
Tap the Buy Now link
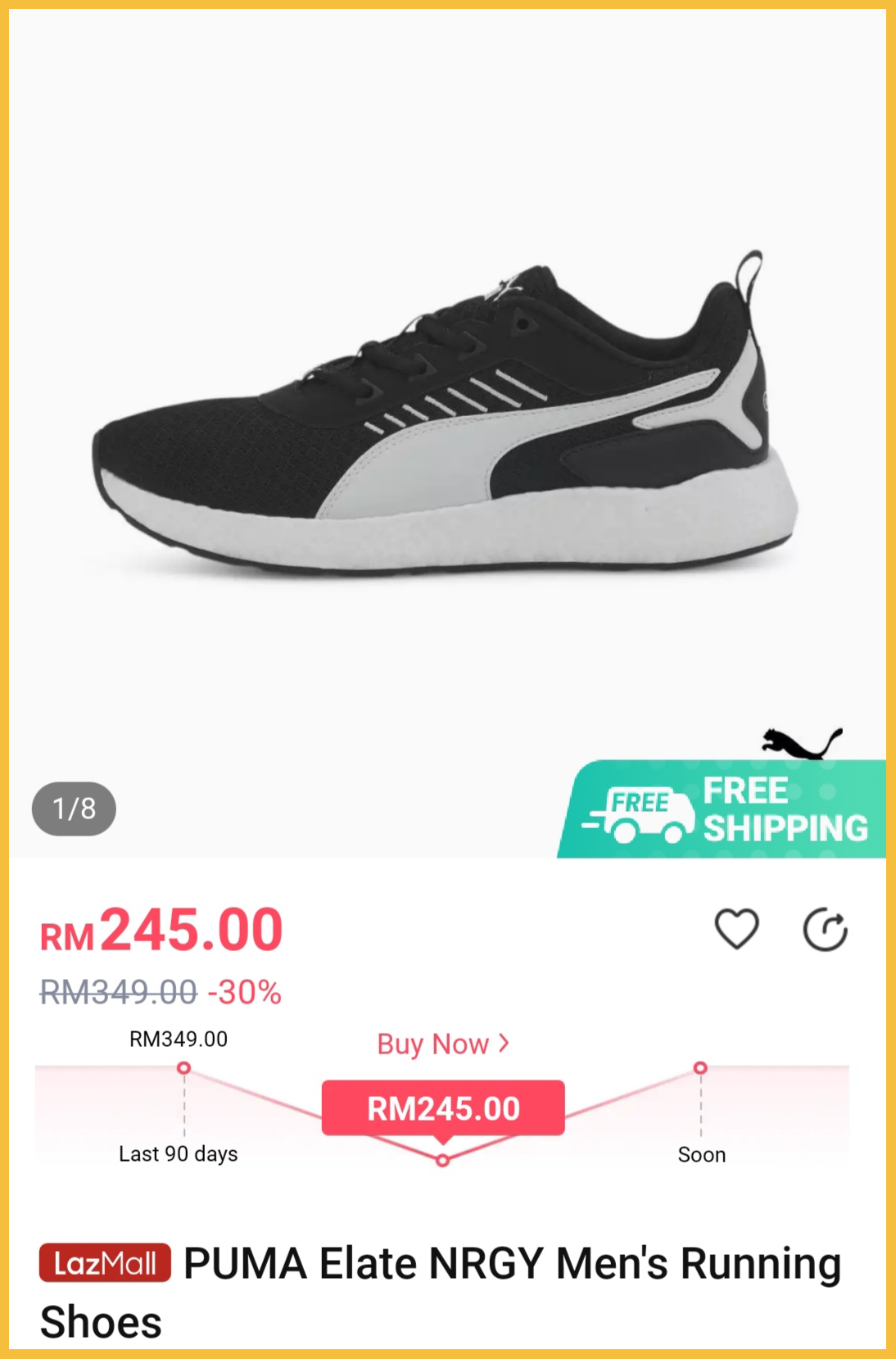[x=442, y=1044]
